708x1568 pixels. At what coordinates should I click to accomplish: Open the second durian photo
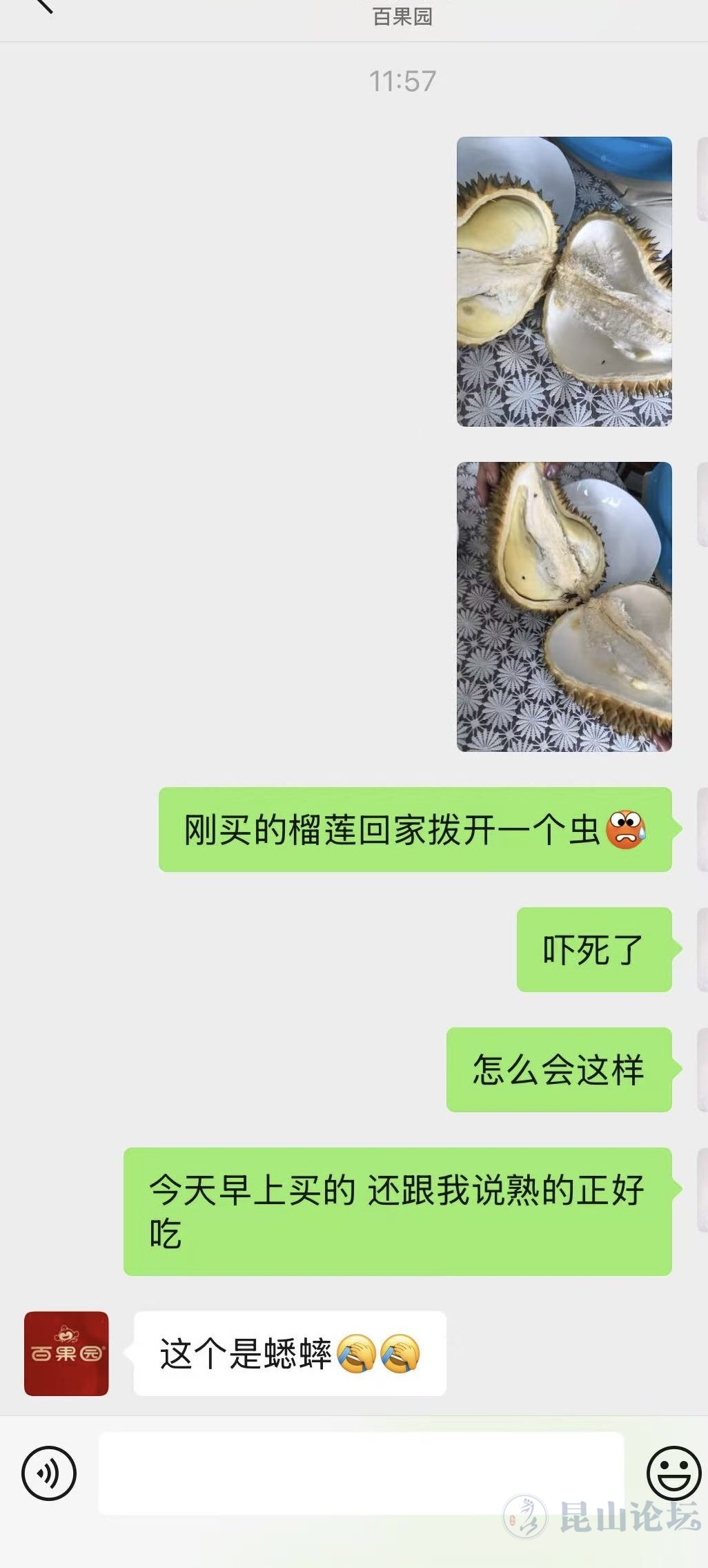[x=564, y=606]
